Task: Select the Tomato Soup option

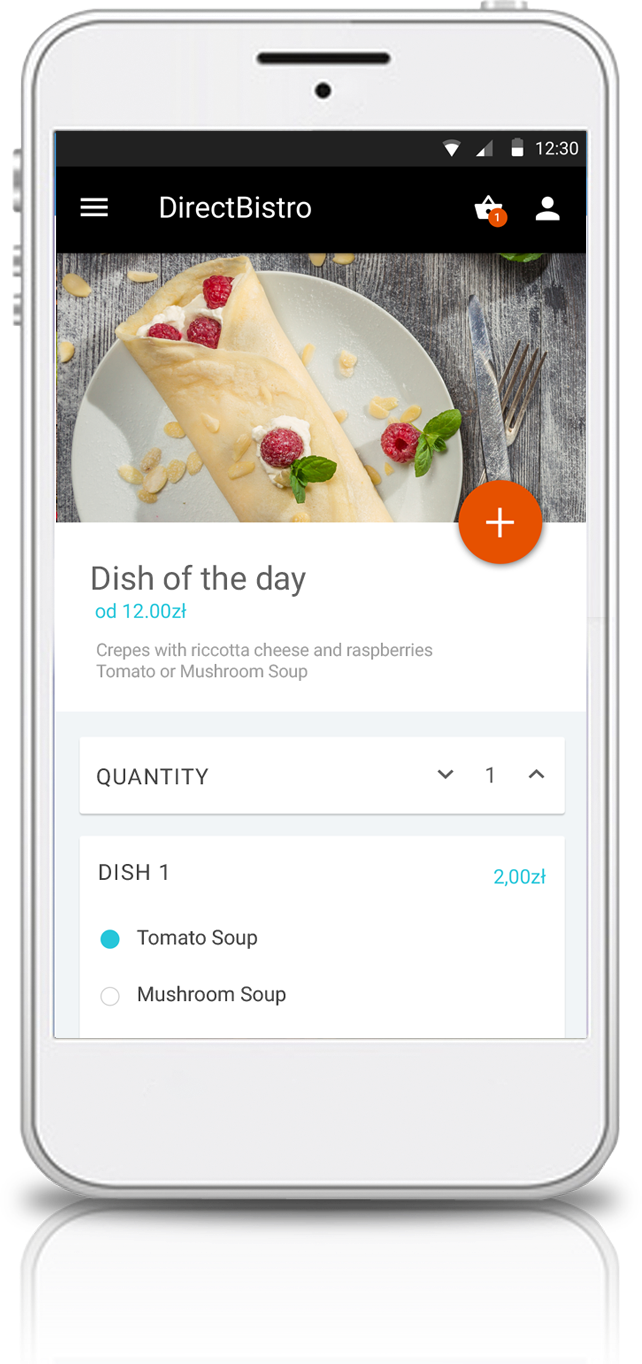Action: click(111, 939)
